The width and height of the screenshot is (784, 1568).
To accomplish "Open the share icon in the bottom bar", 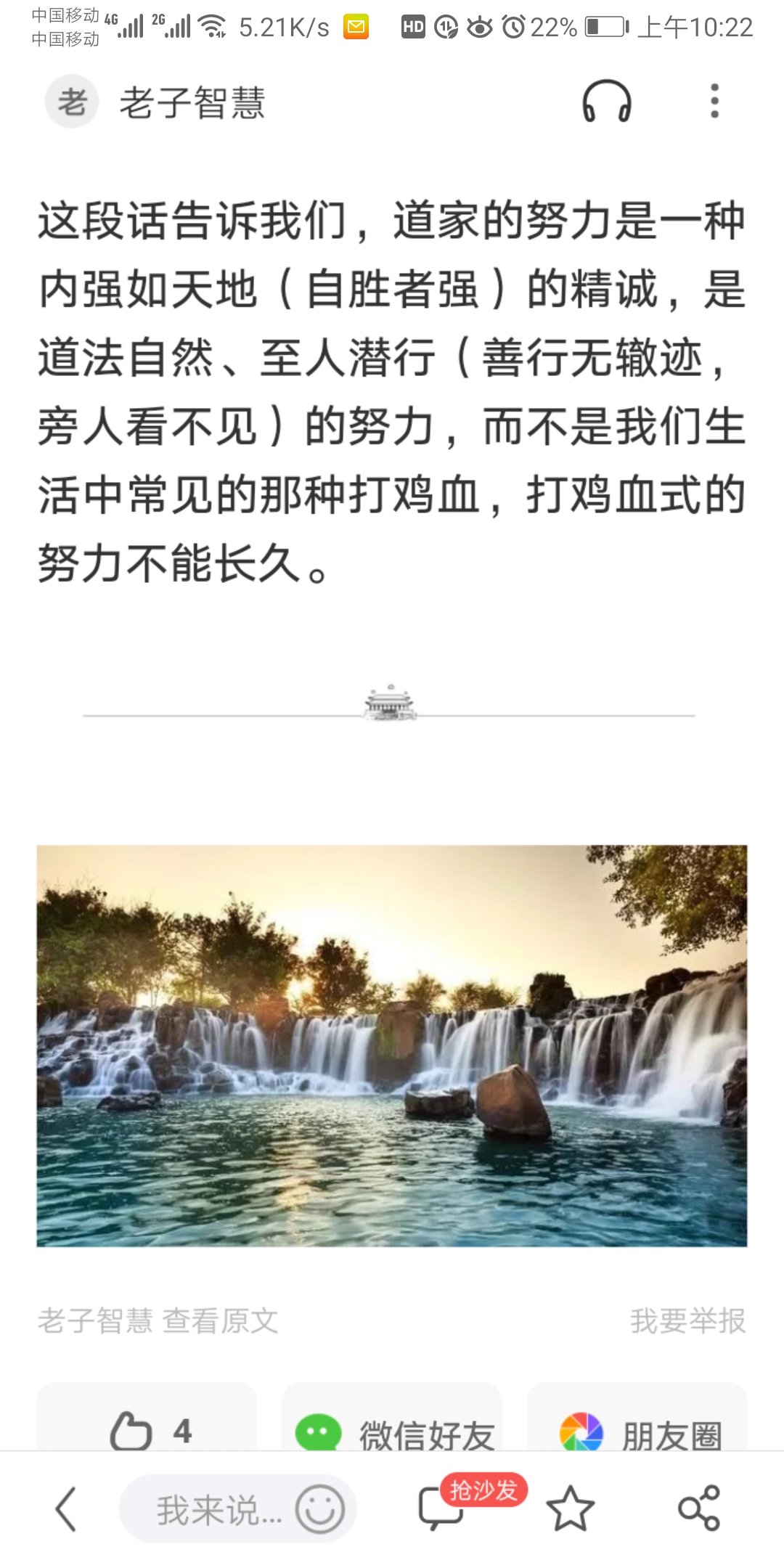I will click(x=698, y=1508).
